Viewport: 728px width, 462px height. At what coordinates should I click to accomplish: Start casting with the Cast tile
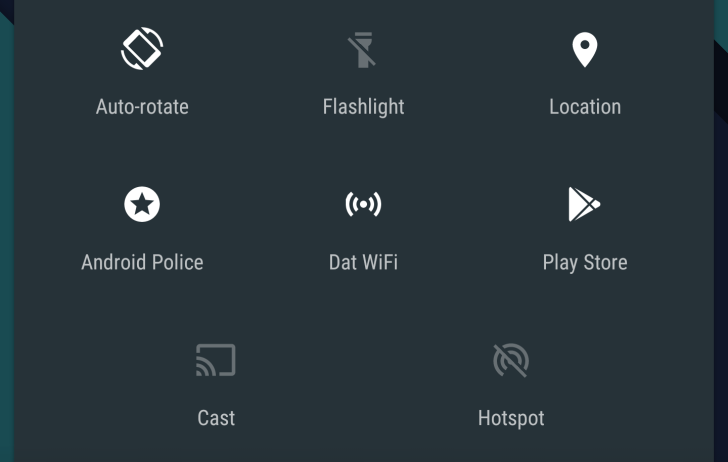tap(216, 361)
